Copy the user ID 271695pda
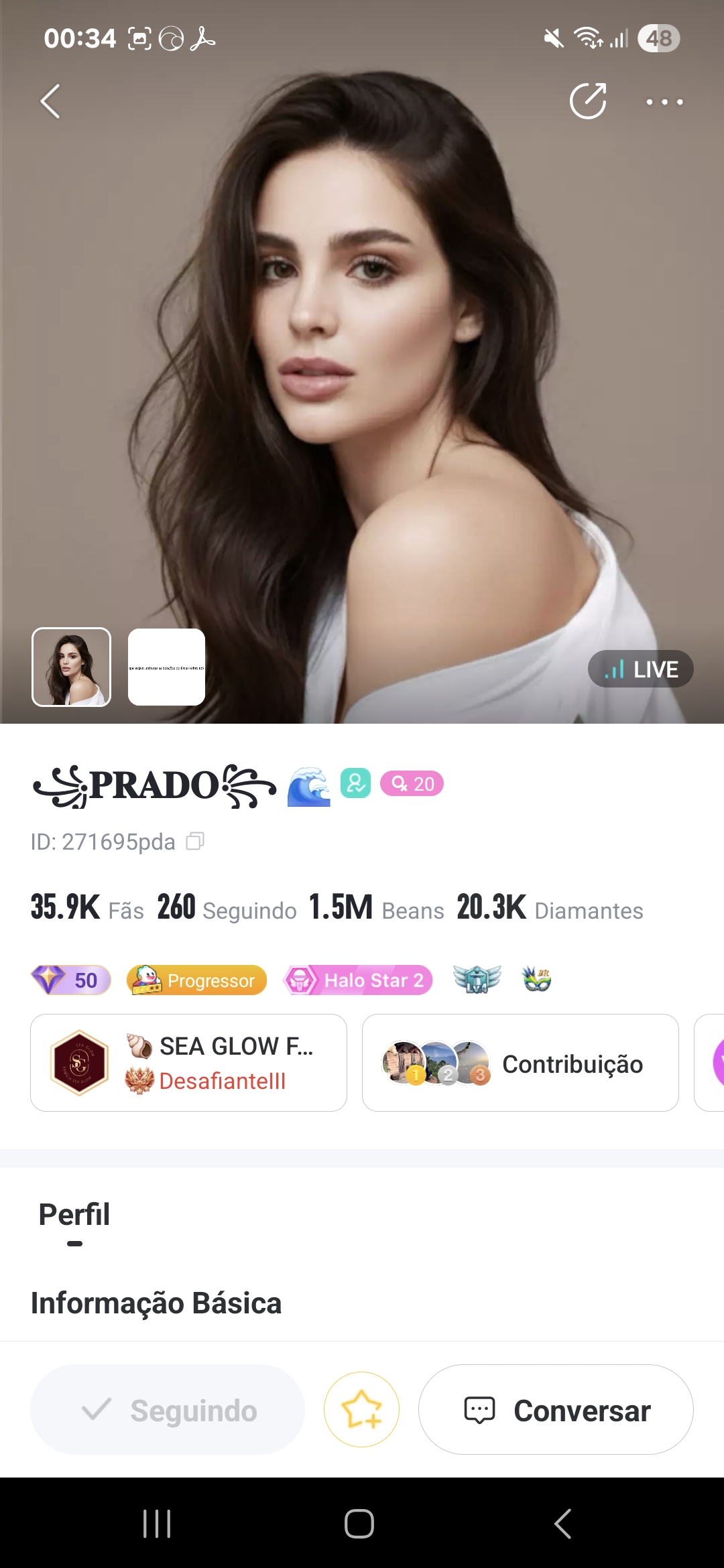 click(195, 841)
